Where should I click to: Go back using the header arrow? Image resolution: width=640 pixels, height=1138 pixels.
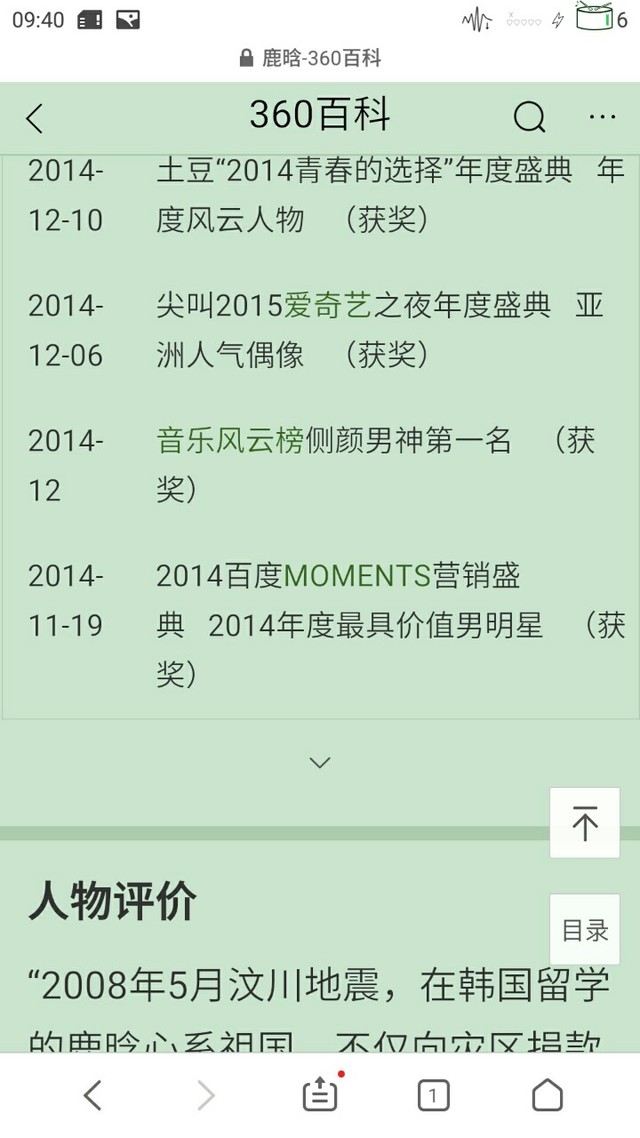tap(35, 118)
